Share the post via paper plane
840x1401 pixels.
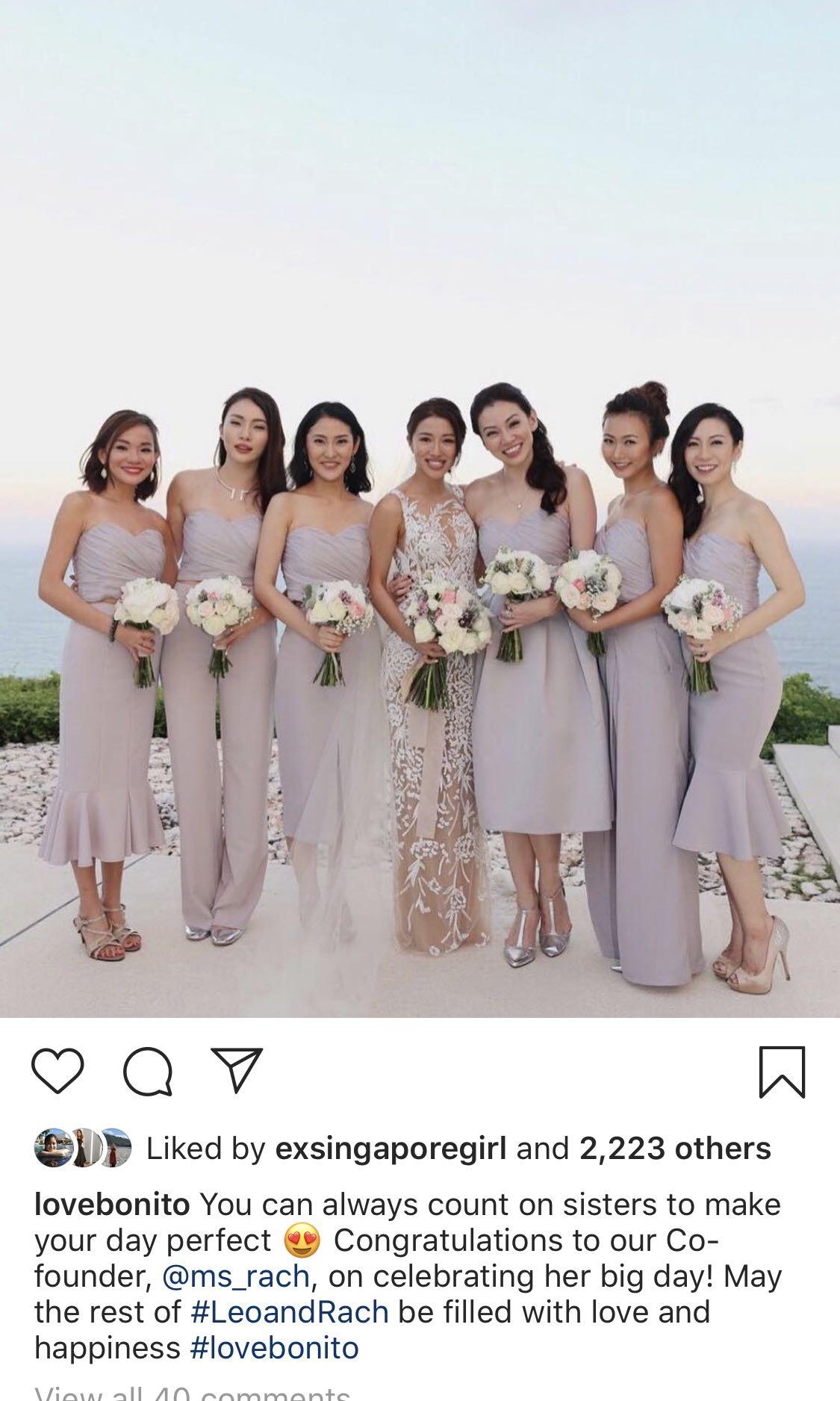coord(236,1070)
